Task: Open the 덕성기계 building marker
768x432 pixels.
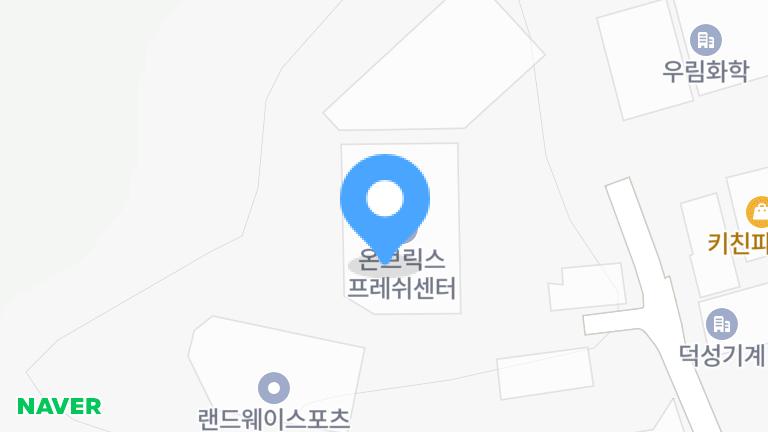Action: tap(721, 324)
